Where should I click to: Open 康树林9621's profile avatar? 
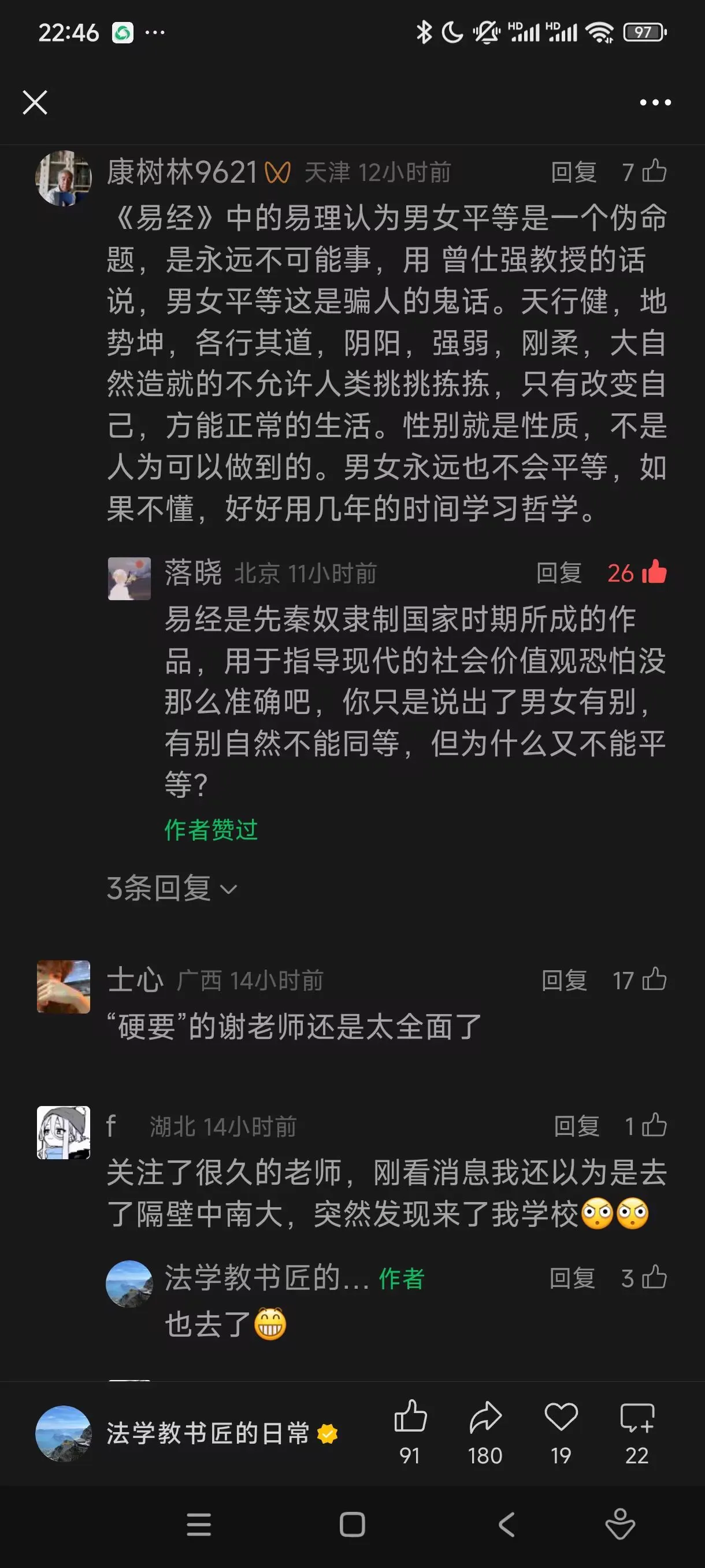pos(63,177)
